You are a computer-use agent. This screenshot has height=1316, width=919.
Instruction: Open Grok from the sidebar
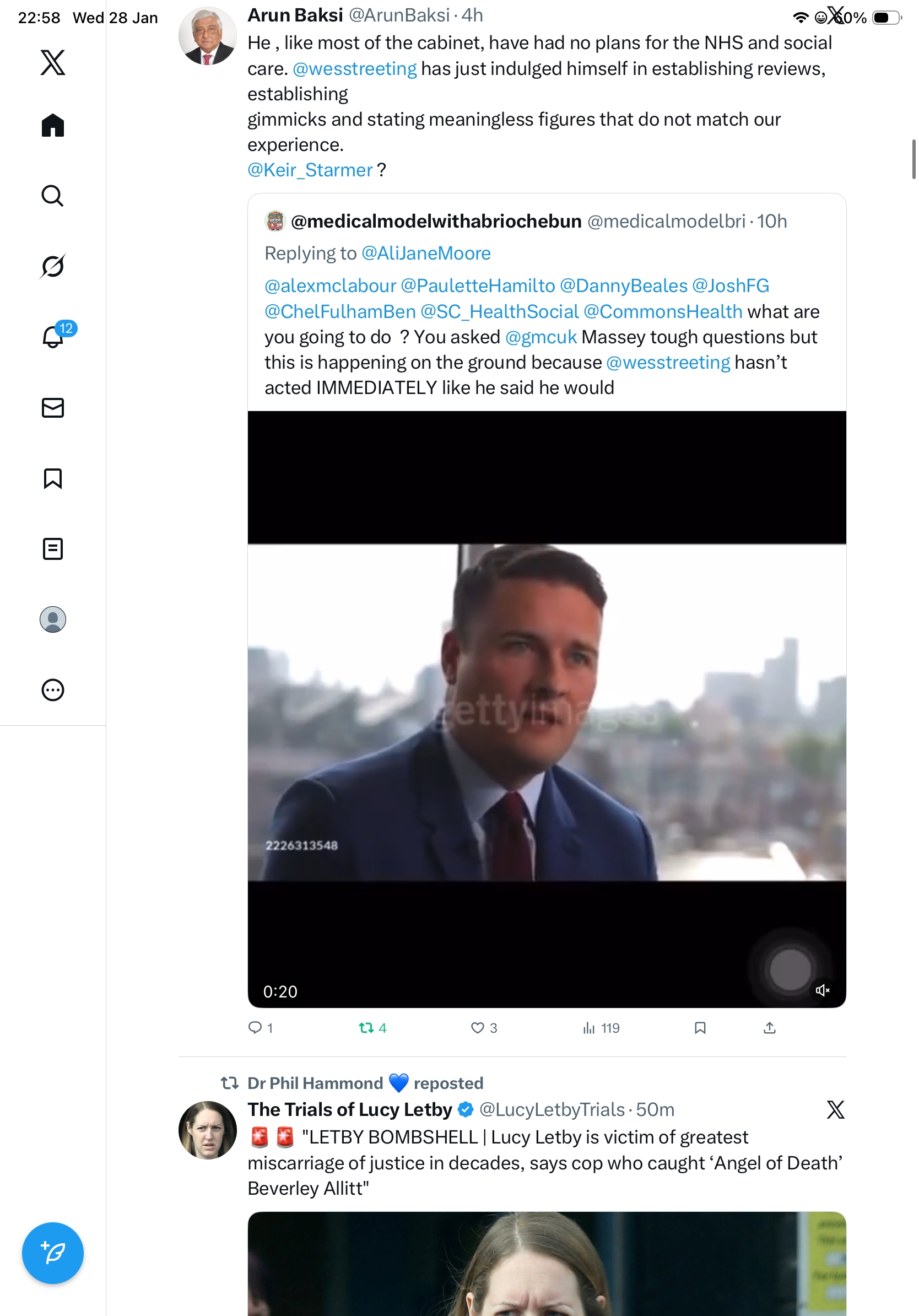[x=53, y=266]
